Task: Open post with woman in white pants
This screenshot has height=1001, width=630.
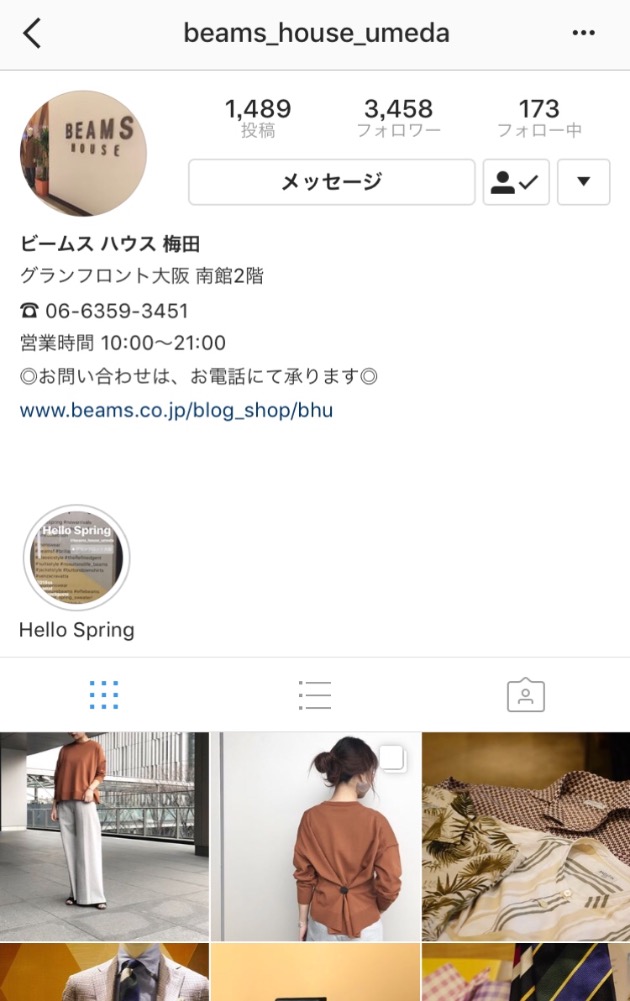Action: coord(104,836)
